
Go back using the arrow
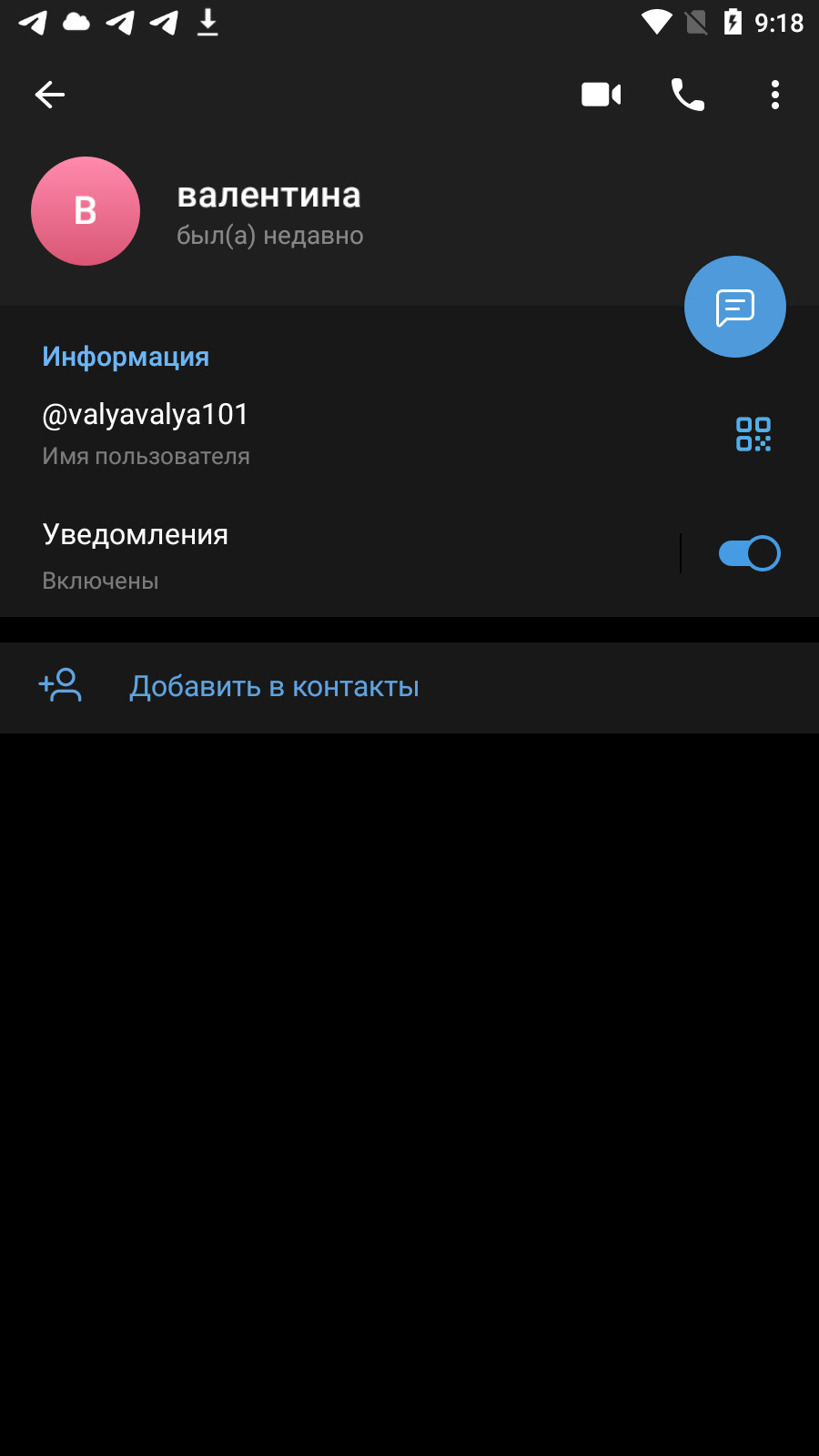coord(50,95)
